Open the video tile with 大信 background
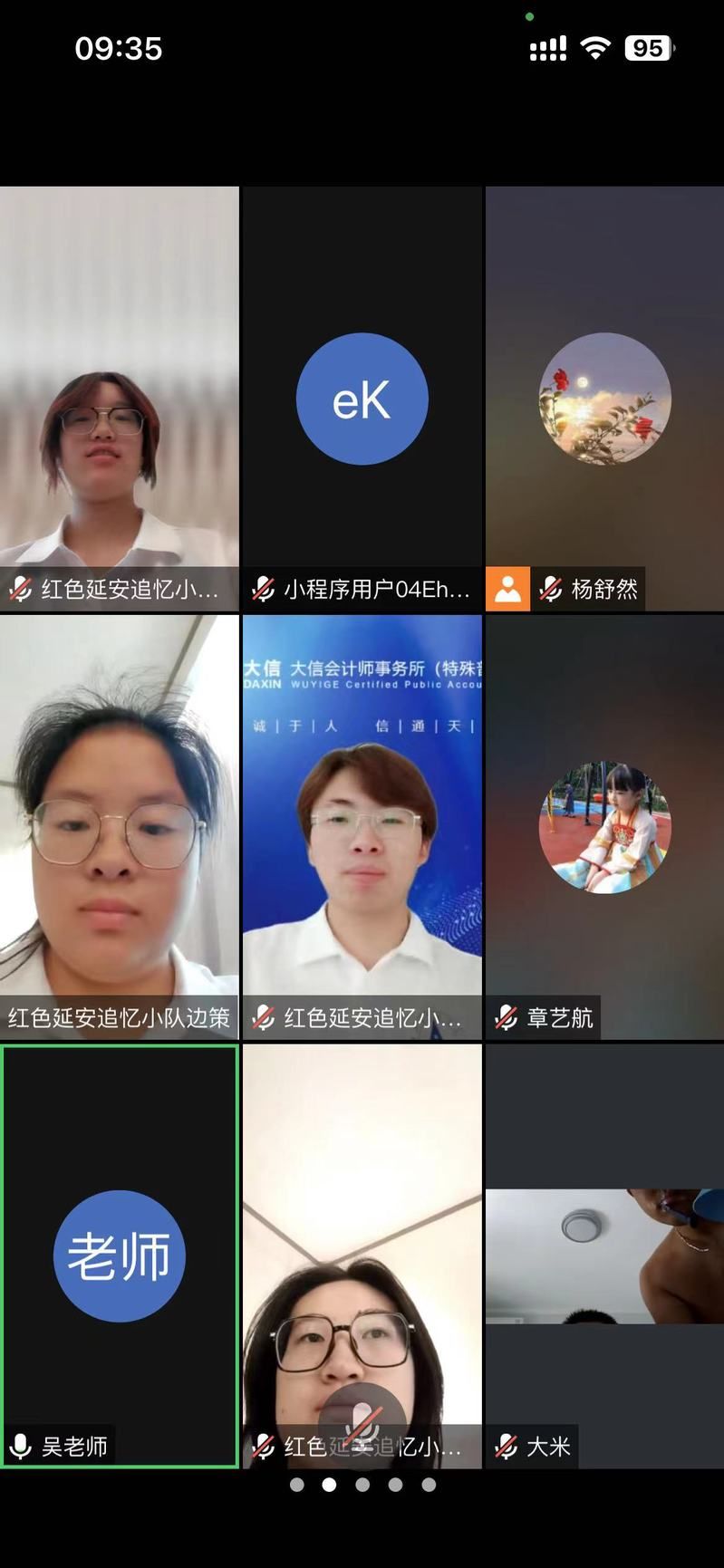This screenshot has height=1568, width=724. pos(362,826)
